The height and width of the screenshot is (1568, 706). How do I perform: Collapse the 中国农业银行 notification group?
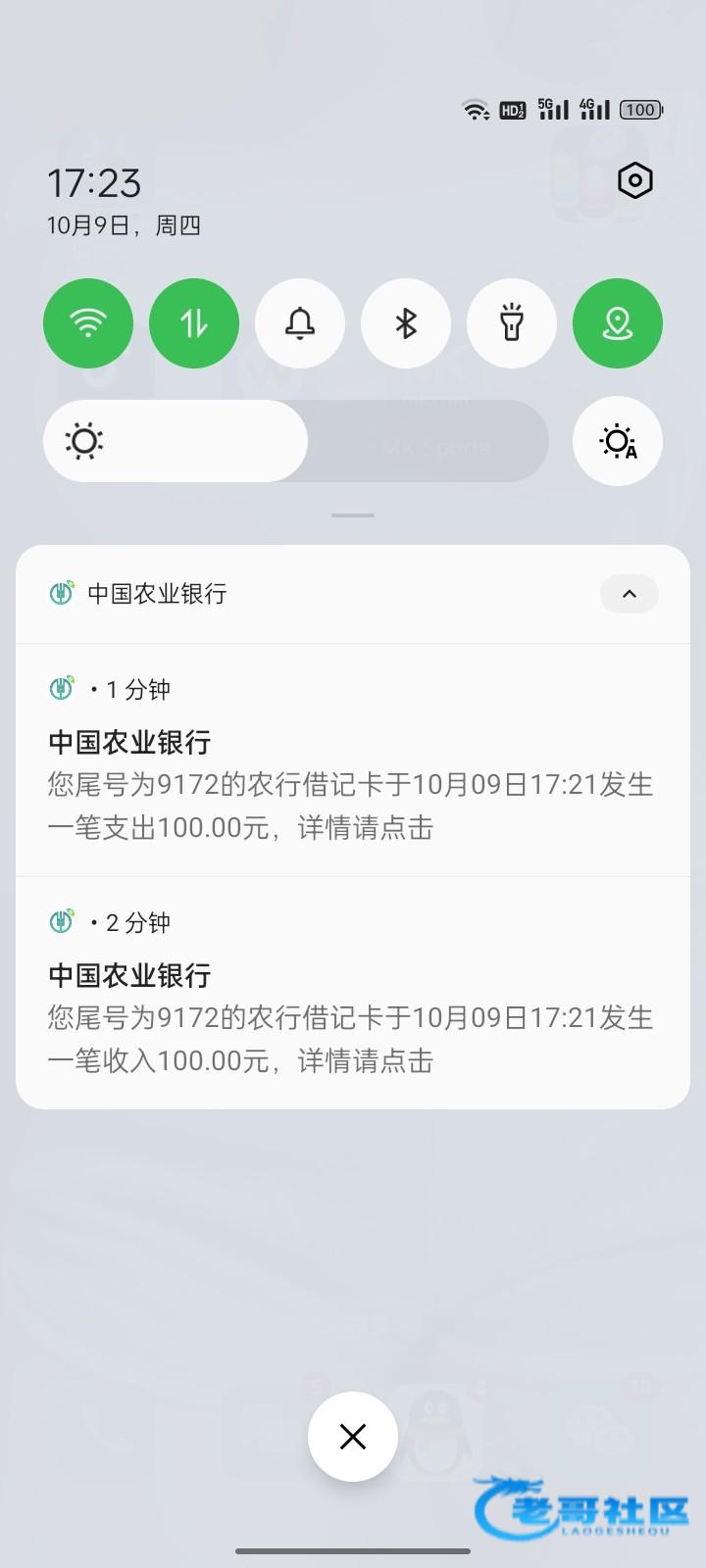click(x=630, y=594)
